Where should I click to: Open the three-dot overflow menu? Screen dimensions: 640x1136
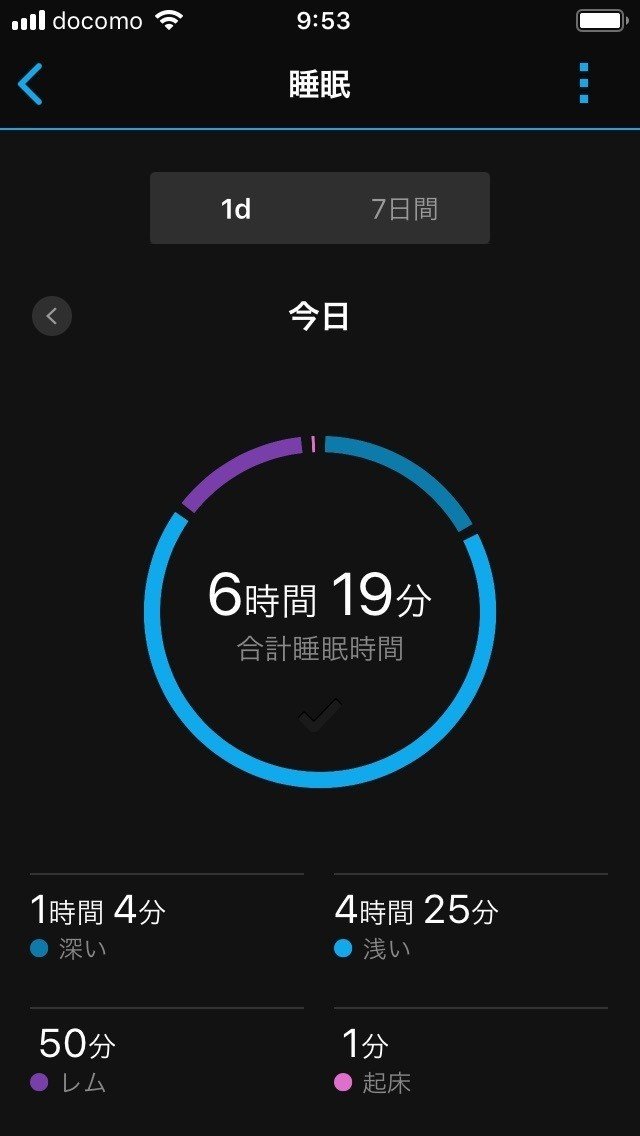pos(584,84)
